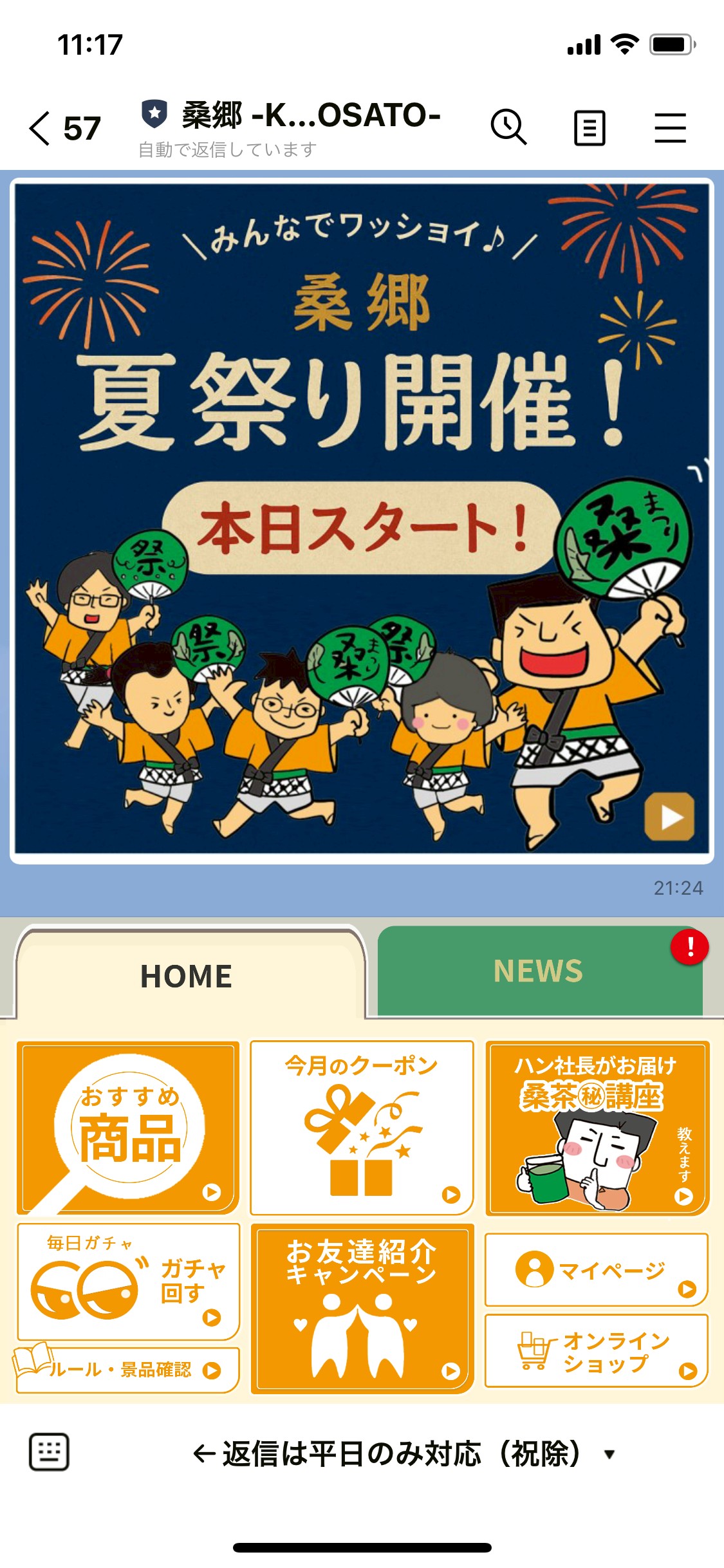Collapse the rich menu via 返信は平日のみ対応 bar
Image resolution: width=724 pixels, height=1568 pixels.
(404, 1453)
